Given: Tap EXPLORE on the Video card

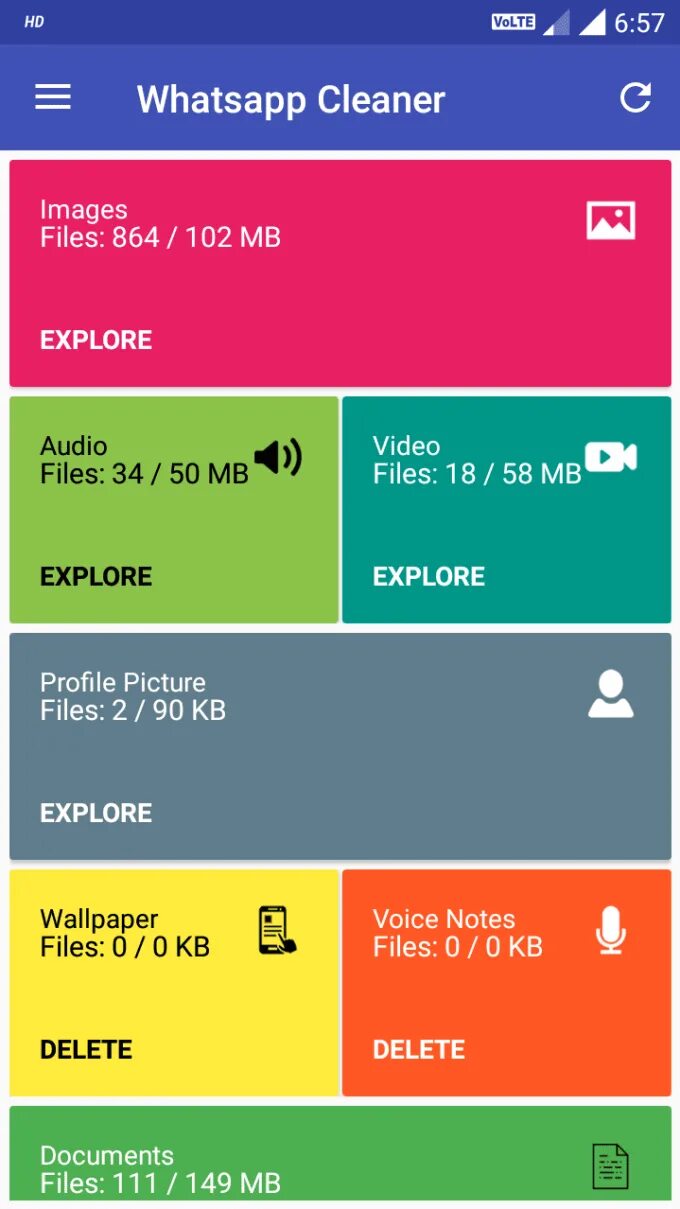Looking at the screenshot, I should coord(429,576).
